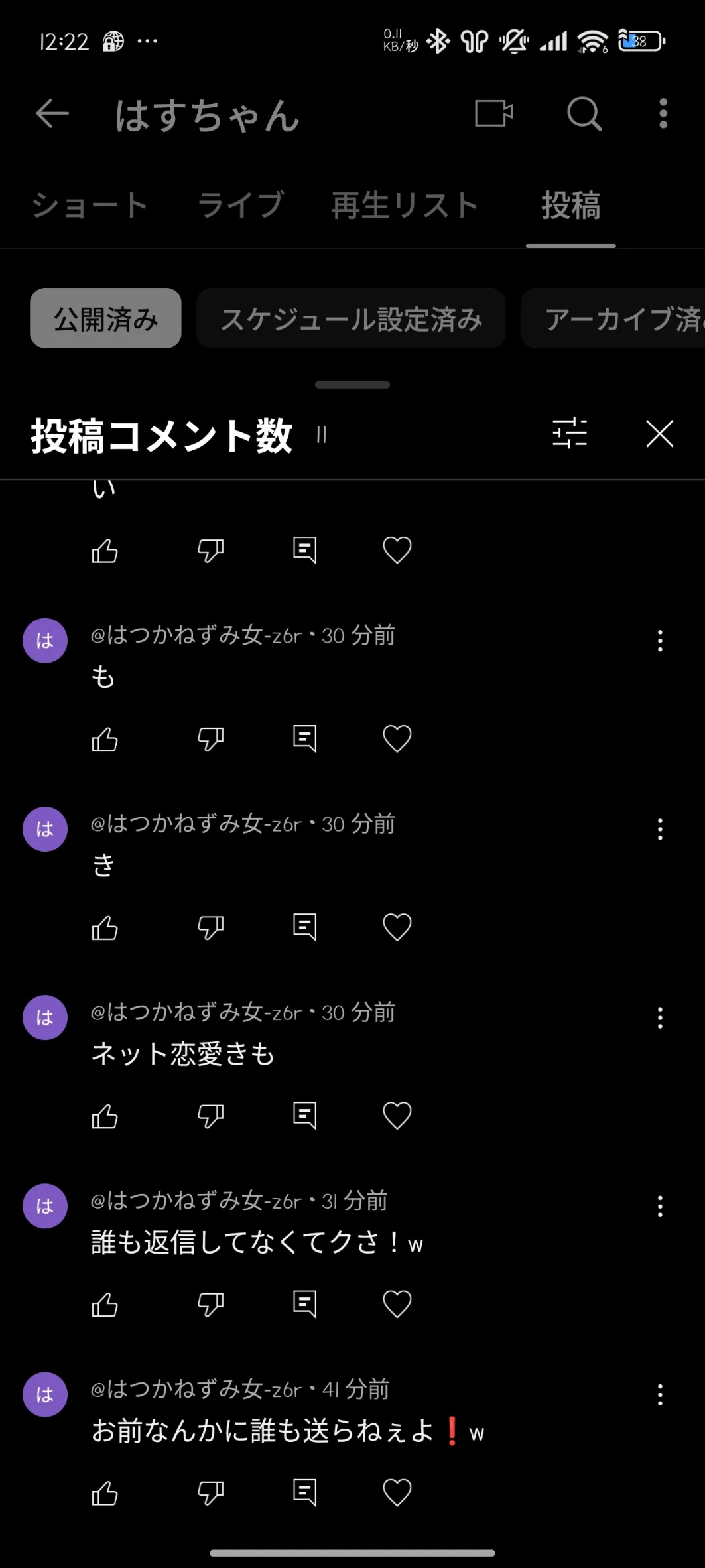Open options for comment 「お前なんかに誰も送らねぇよ」
The width and height of the screenshot is (705, 1568).
[x=660, y=1394]
